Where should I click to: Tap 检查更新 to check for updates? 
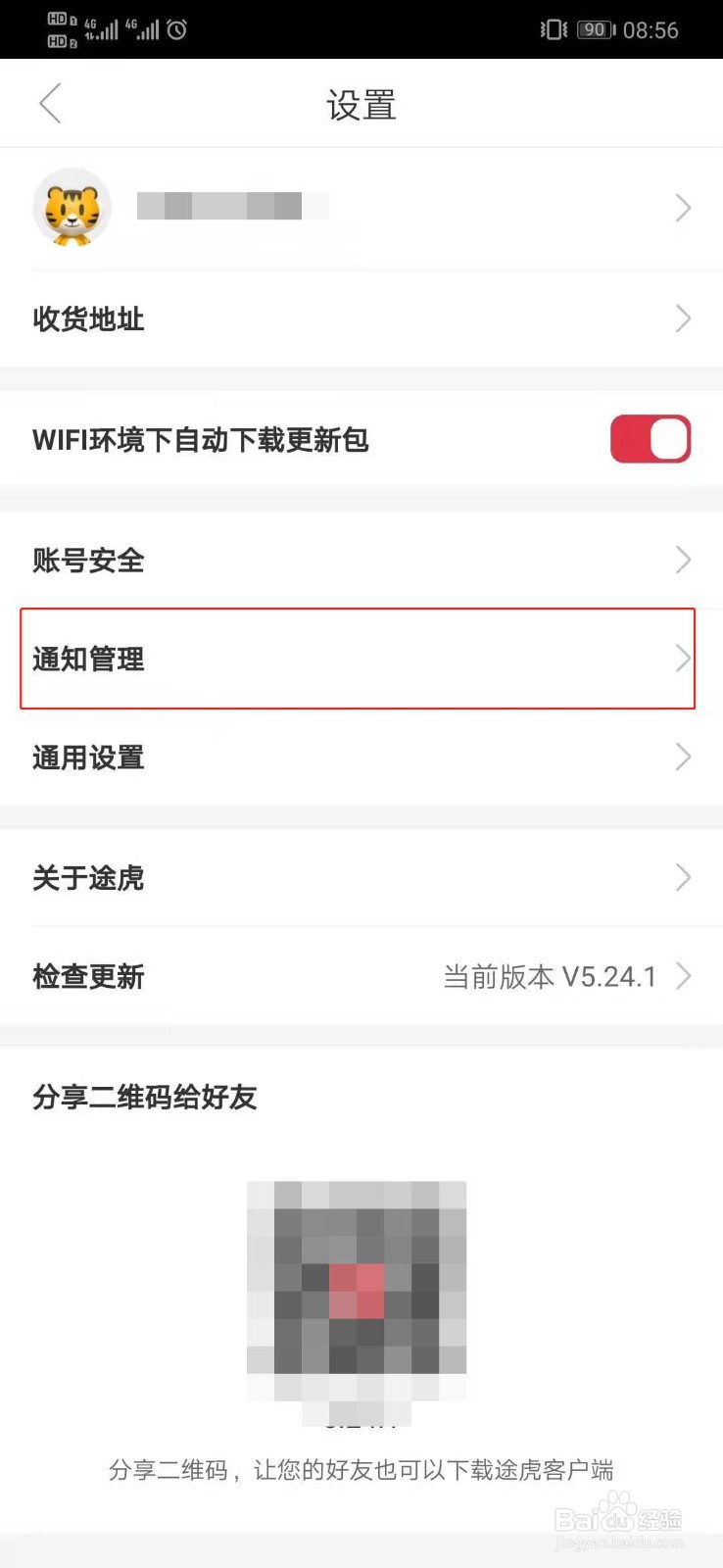click(88, 976)
